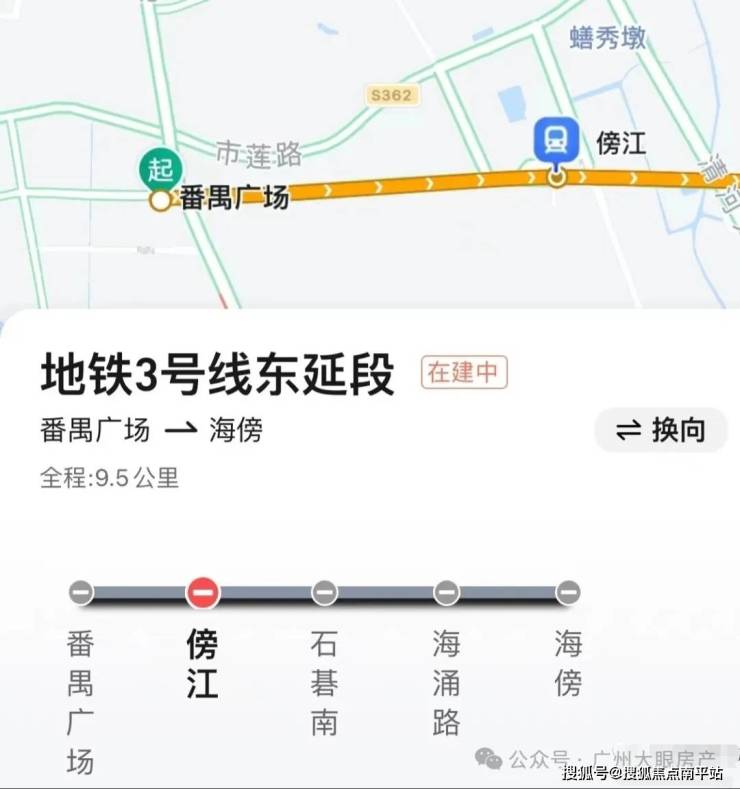Tap the 换向 button to reverse direction

(661, 431)
